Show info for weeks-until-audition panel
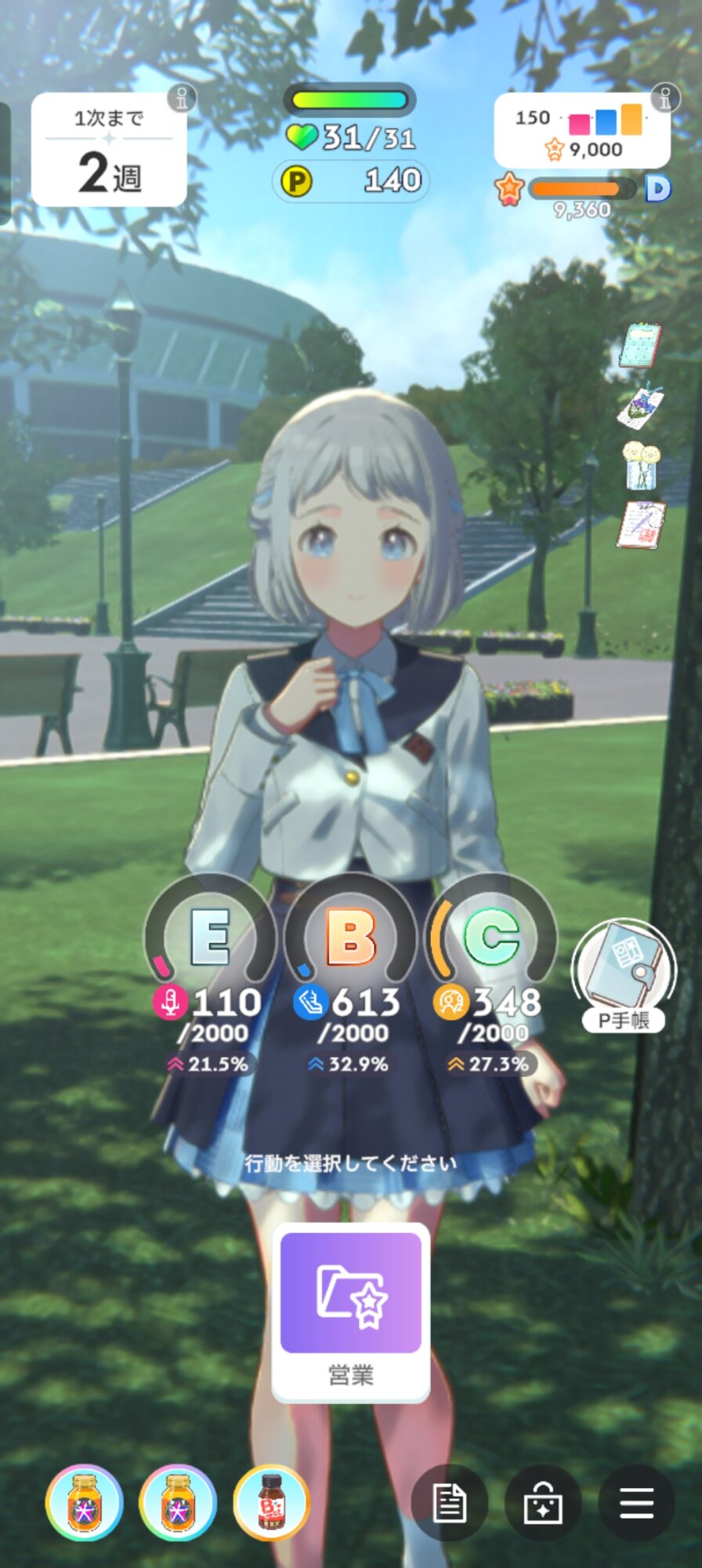 point(181,100)
